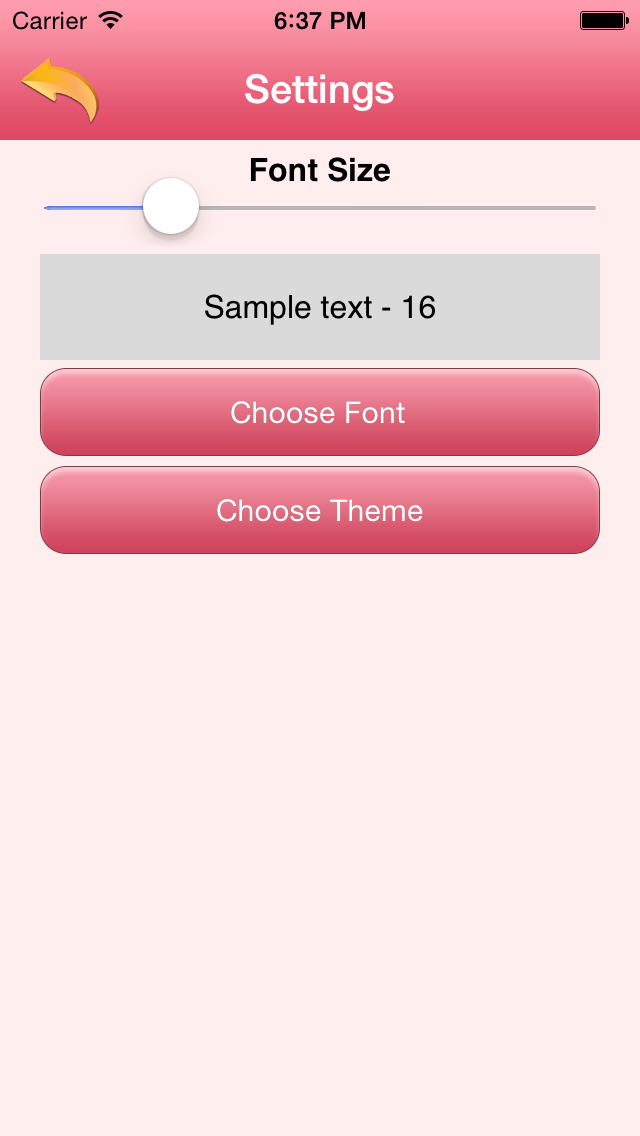Open the Choose Font option
This screenshot has width=640, height=1136.
pyautogui.click(x=320, y=412)
